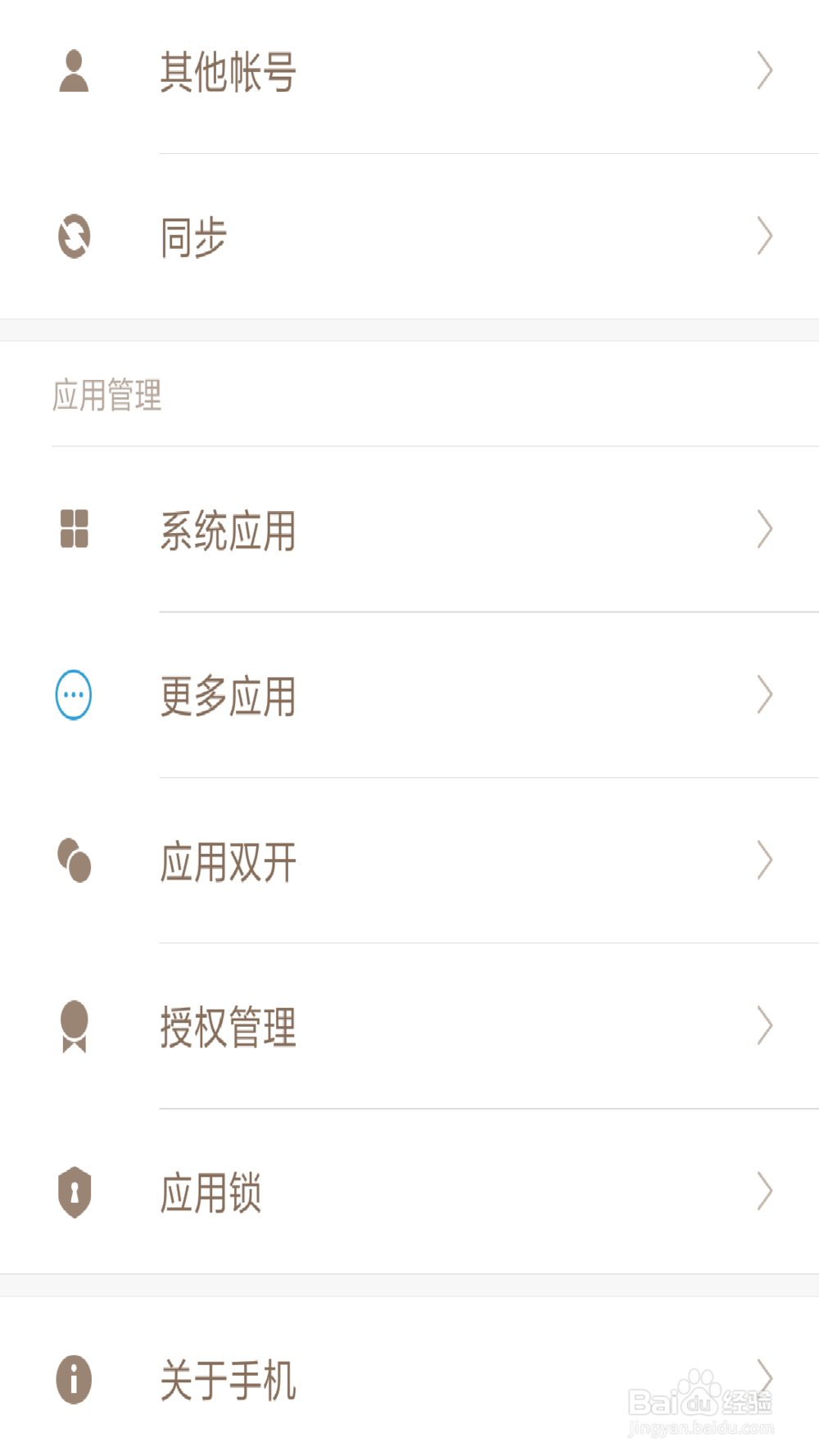Click the 授权管理 row label

(229, 1026)
